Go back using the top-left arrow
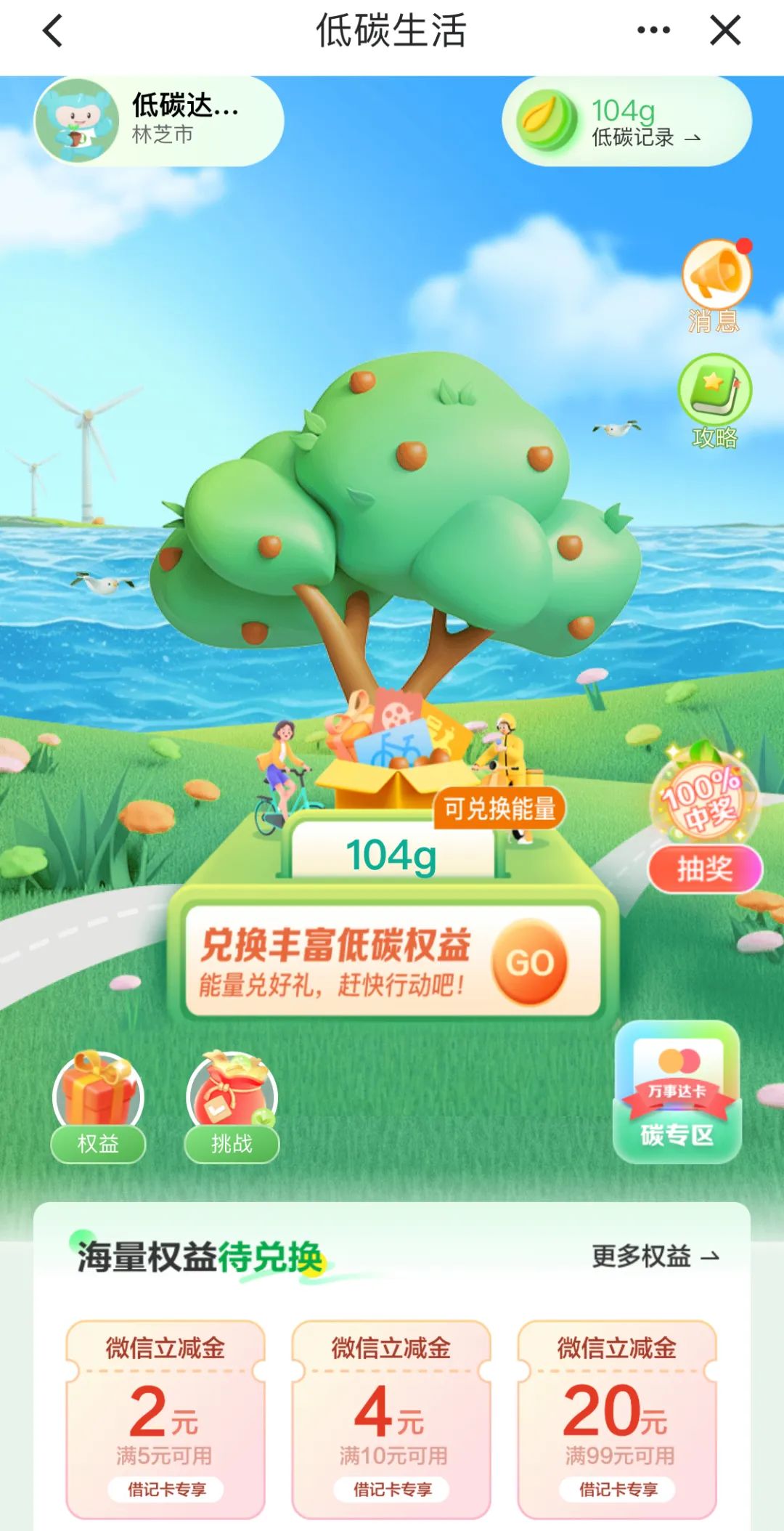 52,31
